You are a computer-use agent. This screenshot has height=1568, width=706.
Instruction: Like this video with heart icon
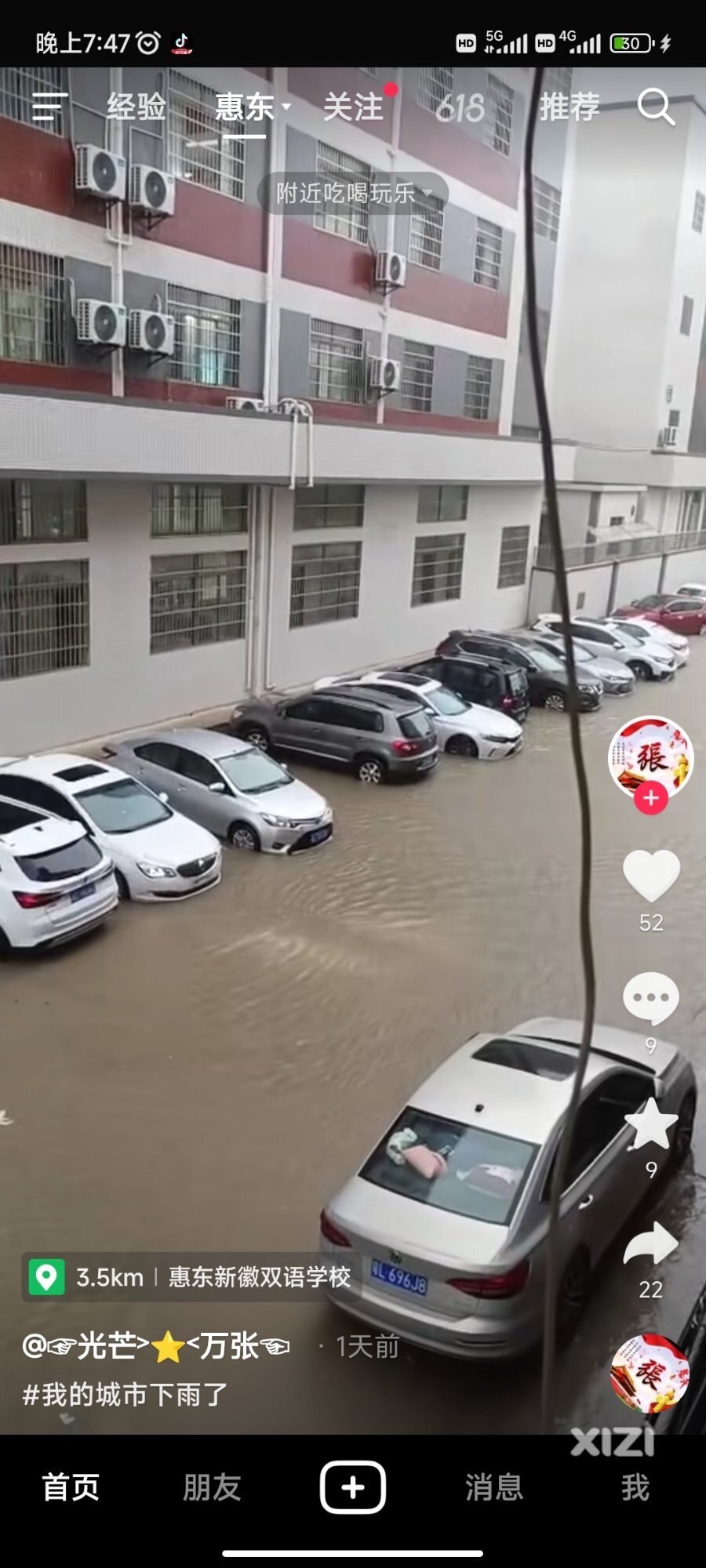click(650, 875)
